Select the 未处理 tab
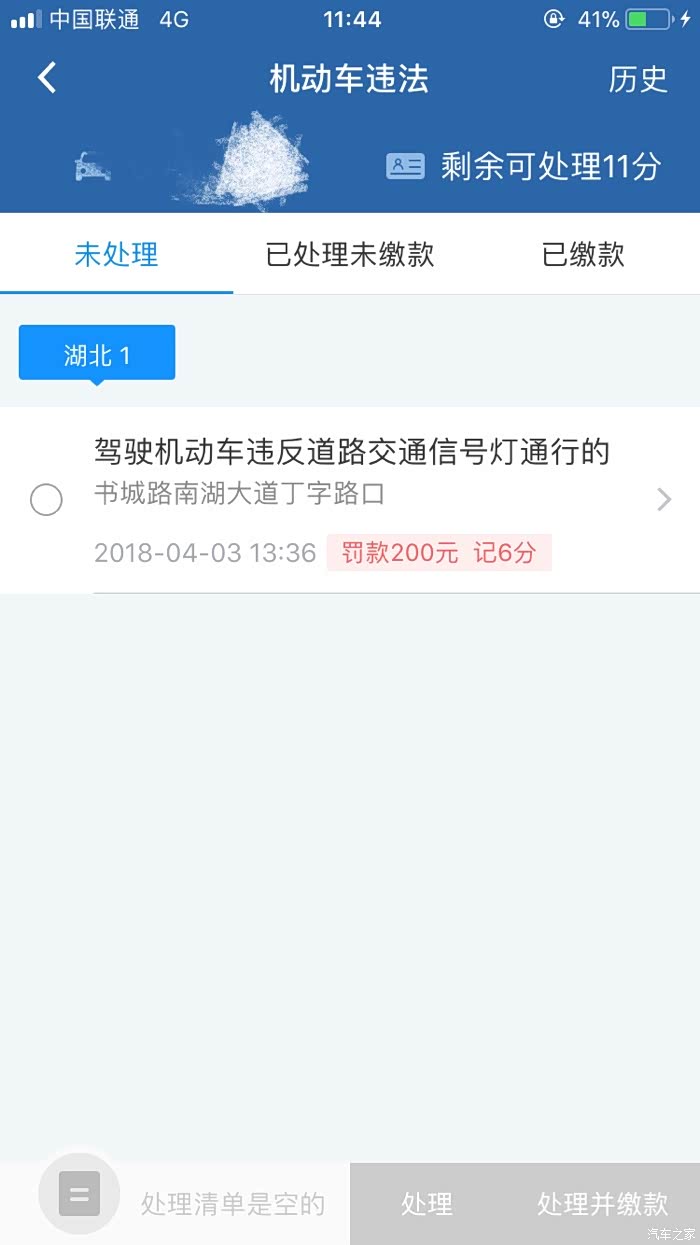The image size is (700, 1245). 117,254
